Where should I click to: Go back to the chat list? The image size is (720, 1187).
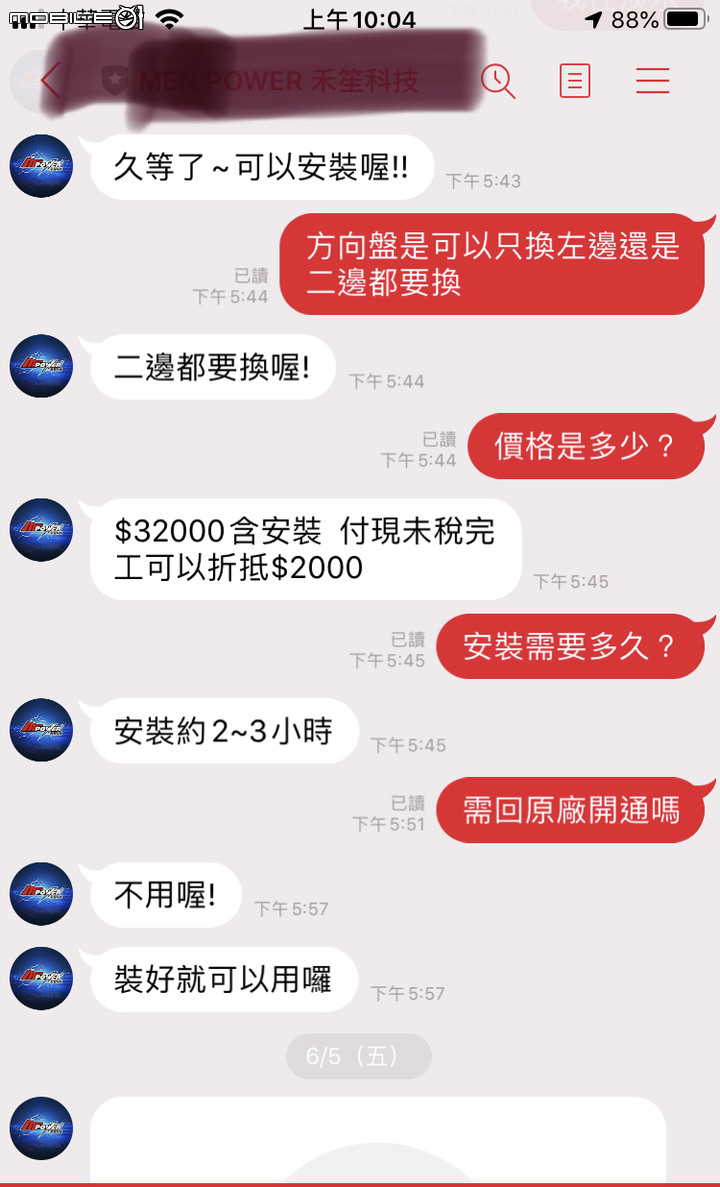click(x=48, y=81)
